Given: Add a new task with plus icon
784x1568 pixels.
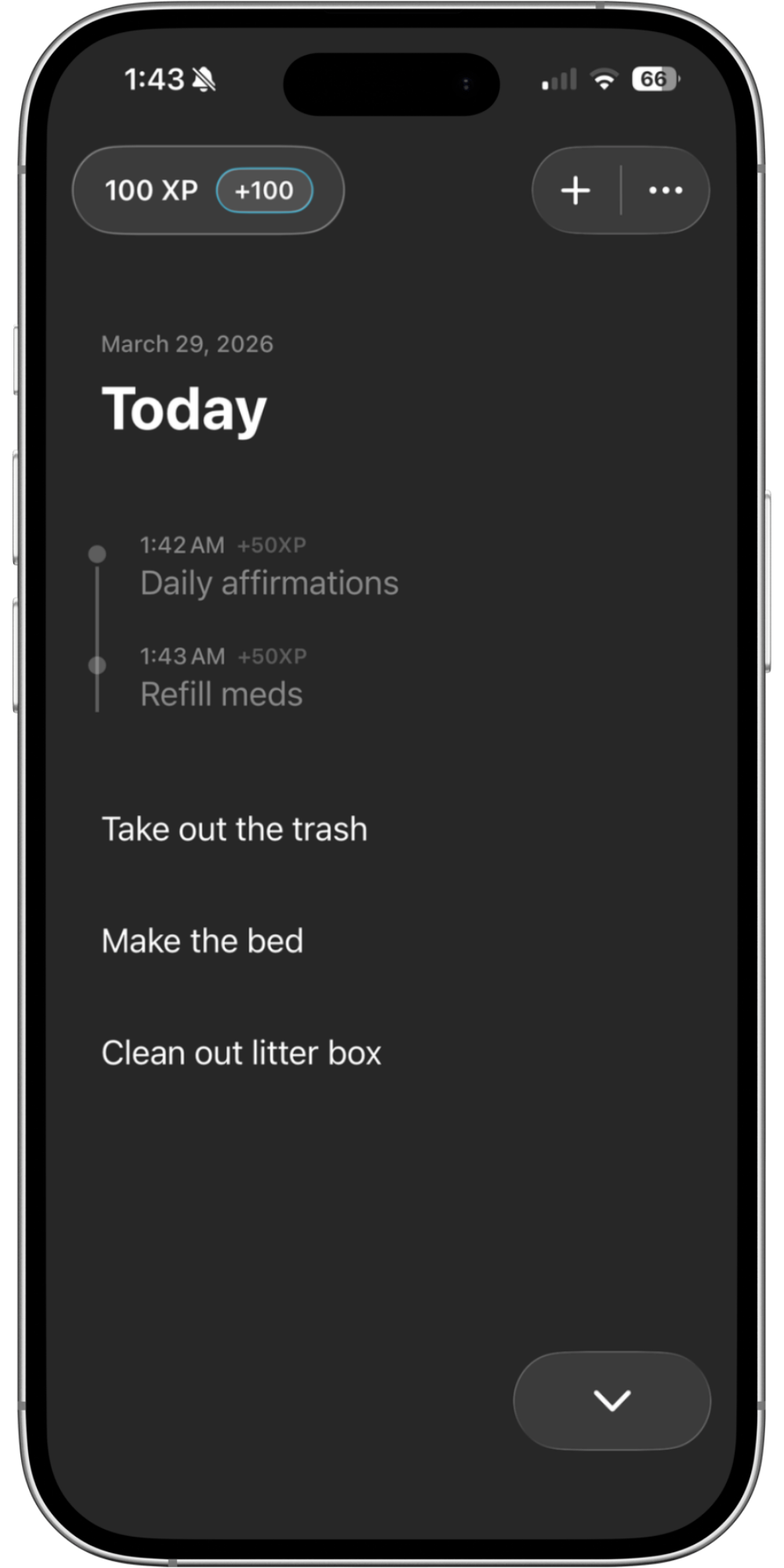Looking at the screenshot, I should (576, 191).
